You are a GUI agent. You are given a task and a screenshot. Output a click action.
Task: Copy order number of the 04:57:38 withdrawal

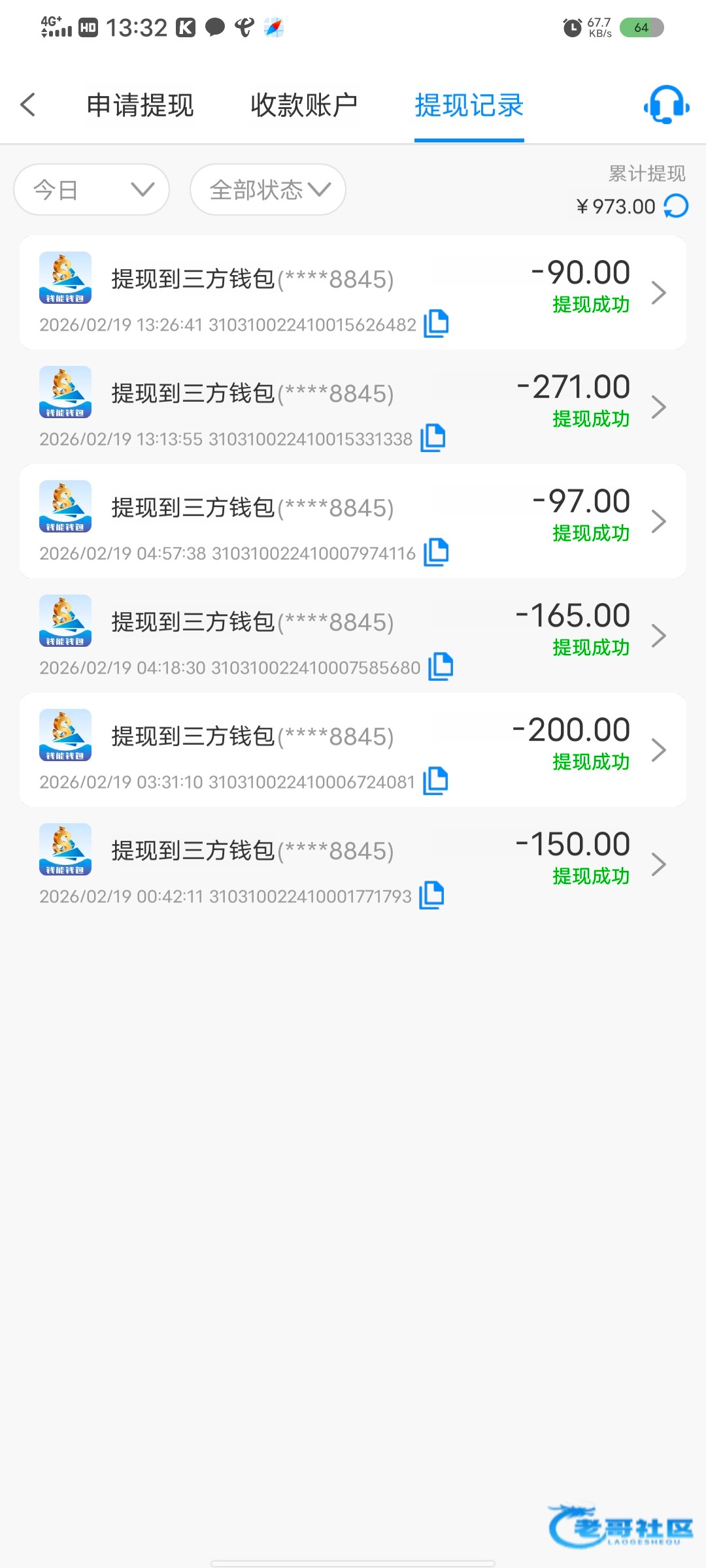point(436,552)
